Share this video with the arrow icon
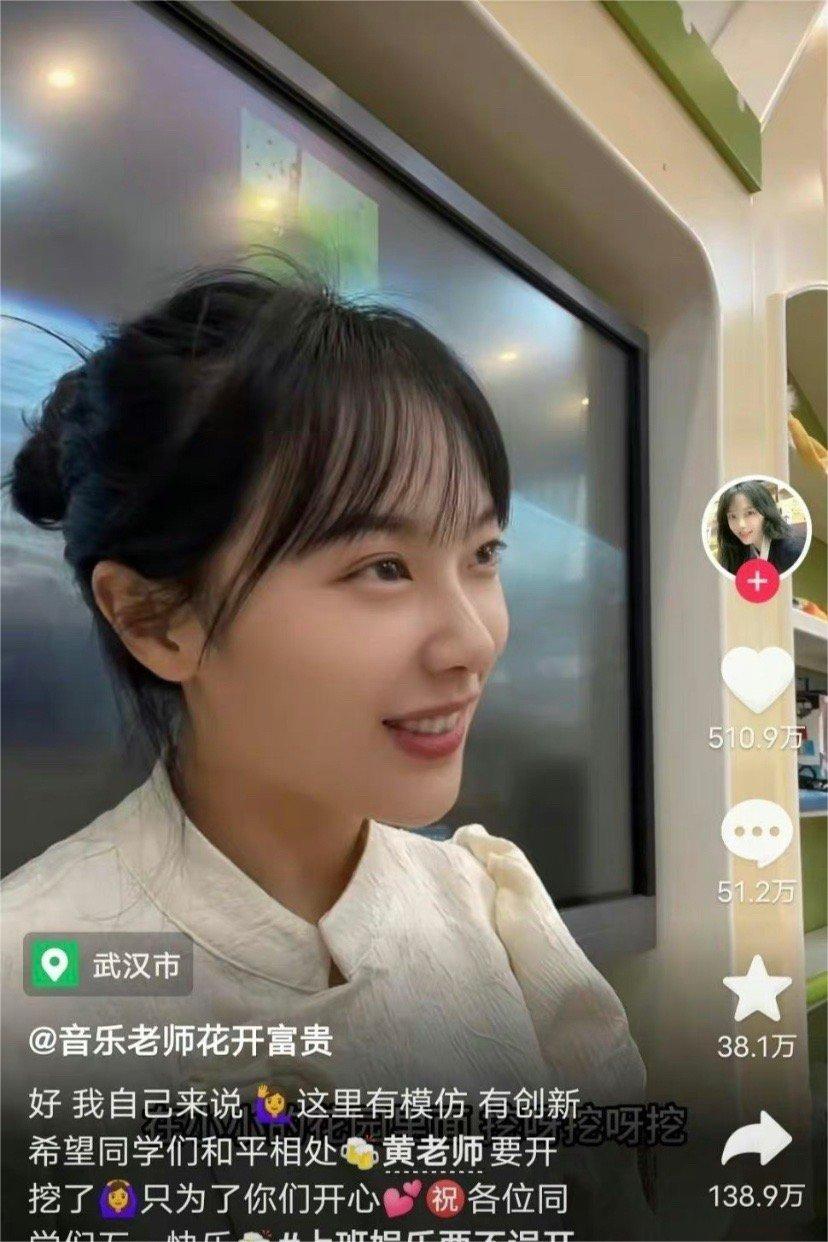 pos(757,1140)
